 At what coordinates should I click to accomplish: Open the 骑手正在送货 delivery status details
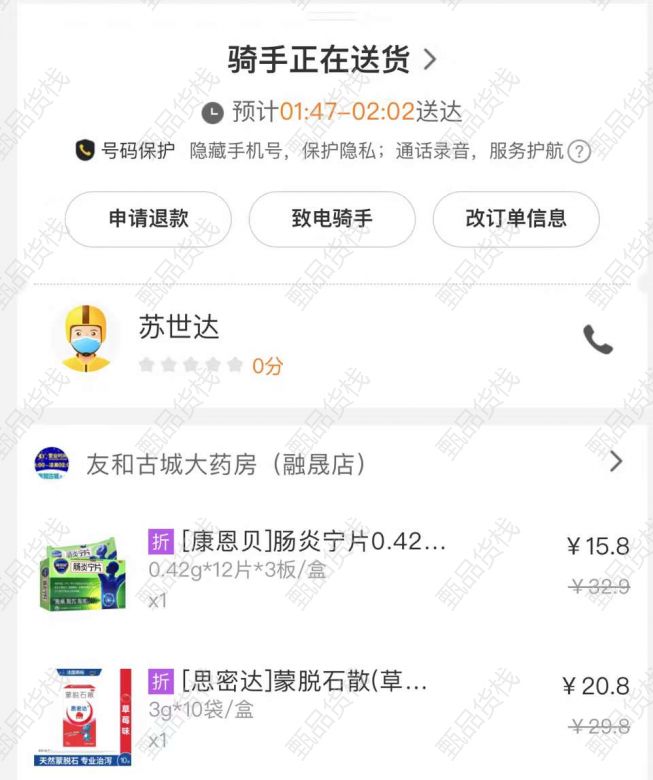click(x=332, y=60)
